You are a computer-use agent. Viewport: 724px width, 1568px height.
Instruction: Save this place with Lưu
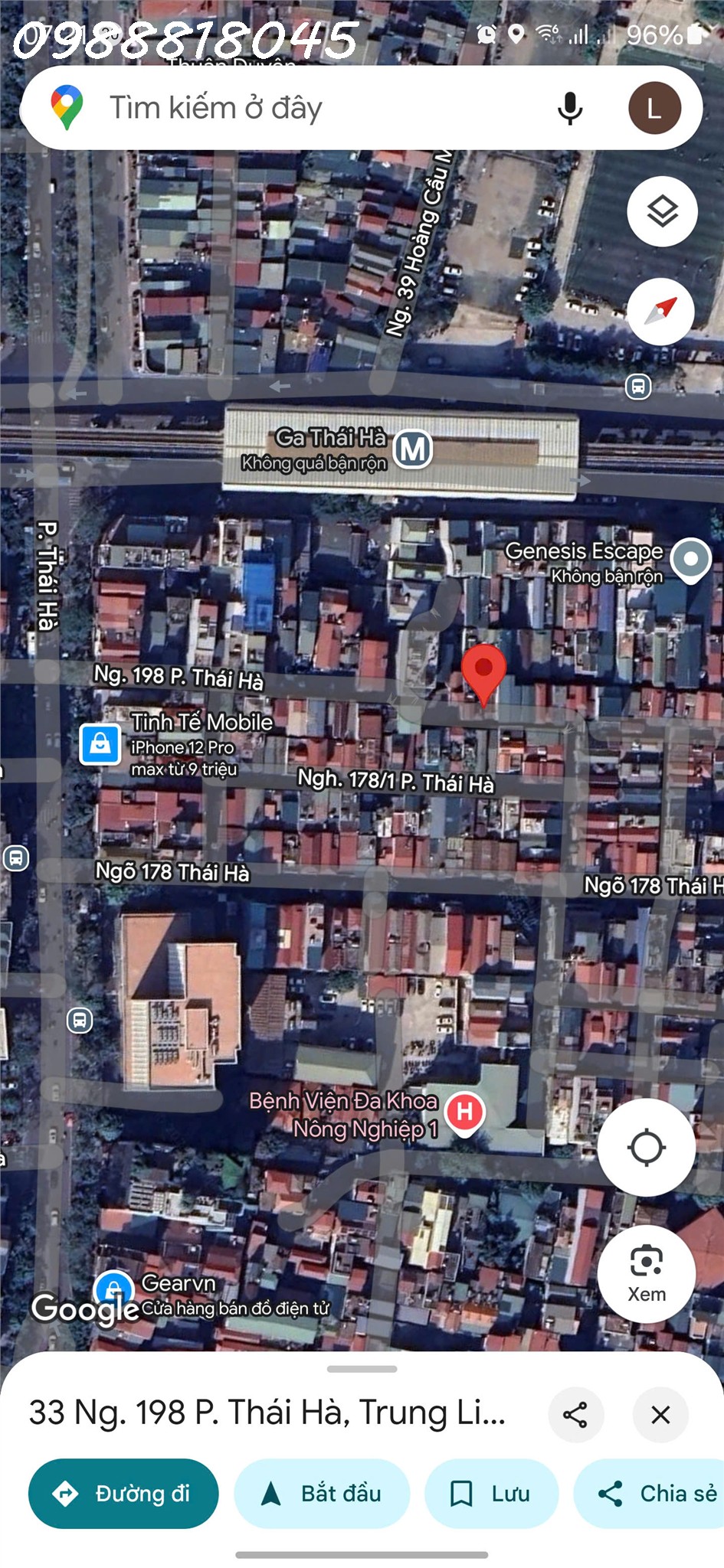(x=491, y=1493)
